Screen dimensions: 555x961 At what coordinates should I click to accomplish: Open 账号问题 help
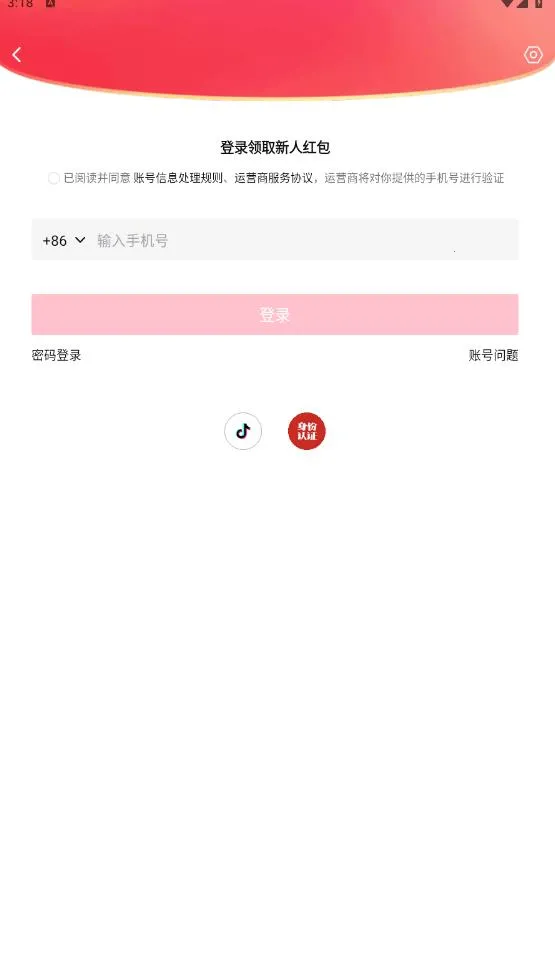point(493,355)
